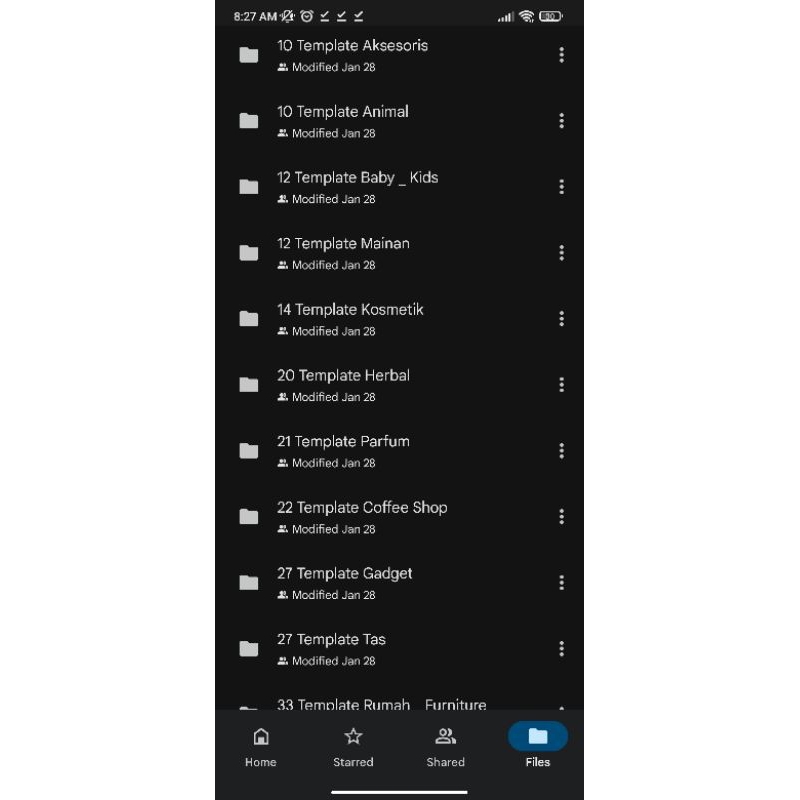Switch to the Shared tab
The height and width of the screenshot is (800, 800).
point(445,746)
